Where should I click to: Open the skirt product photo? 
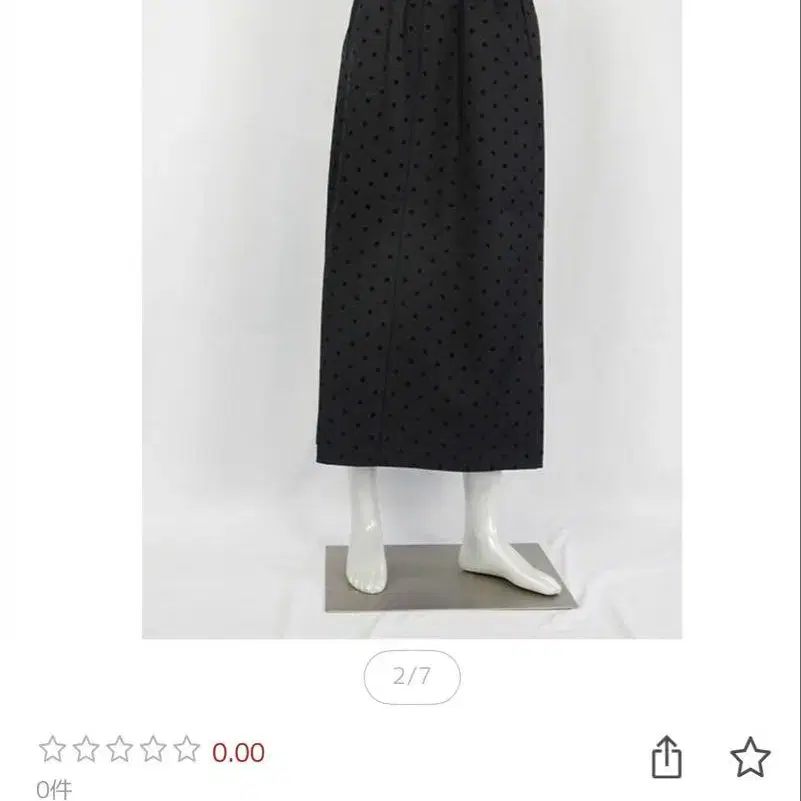pyautogui.click(x=412, y=319)
